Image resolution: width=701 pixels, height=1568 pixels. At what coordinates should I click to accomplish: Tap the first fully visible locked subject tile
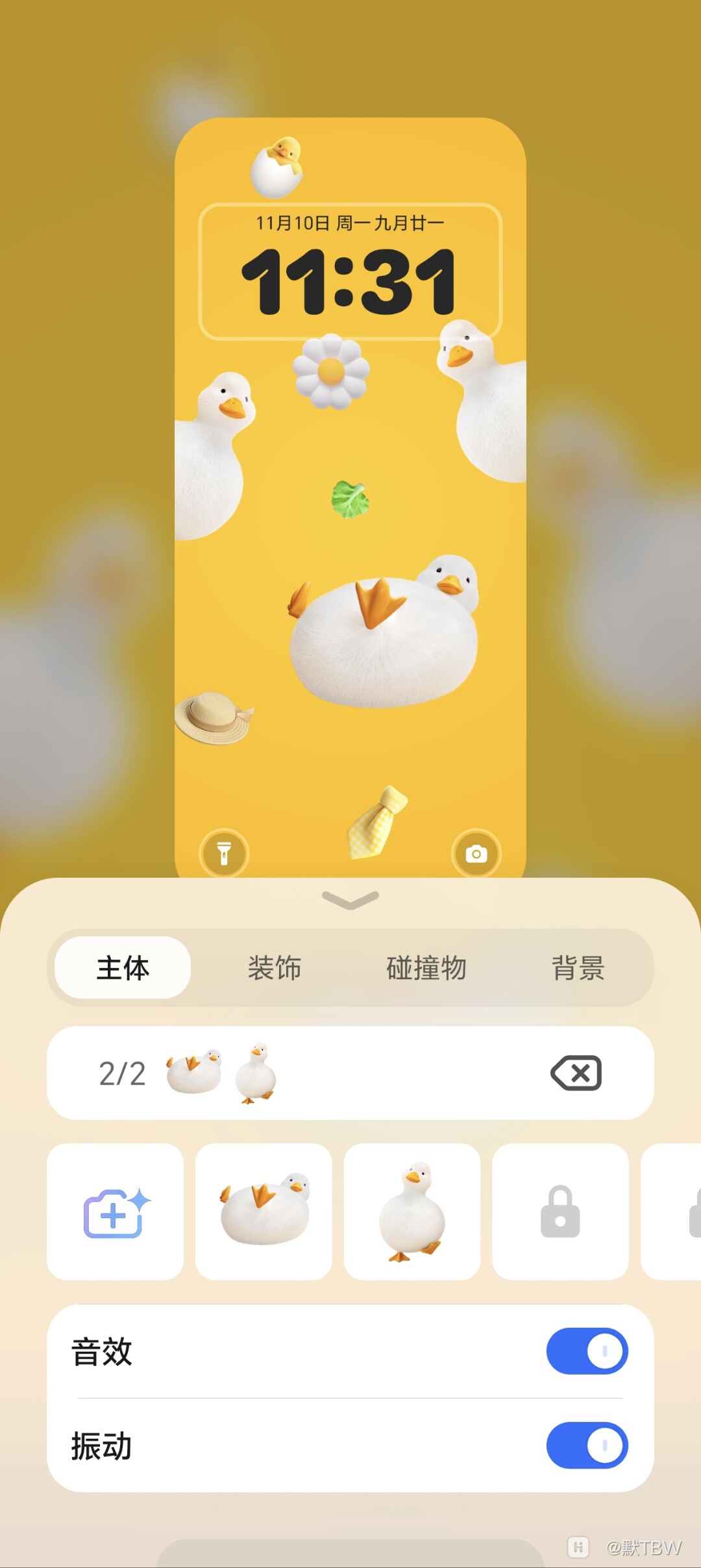pyautogui.click(x=560, y=1212)
